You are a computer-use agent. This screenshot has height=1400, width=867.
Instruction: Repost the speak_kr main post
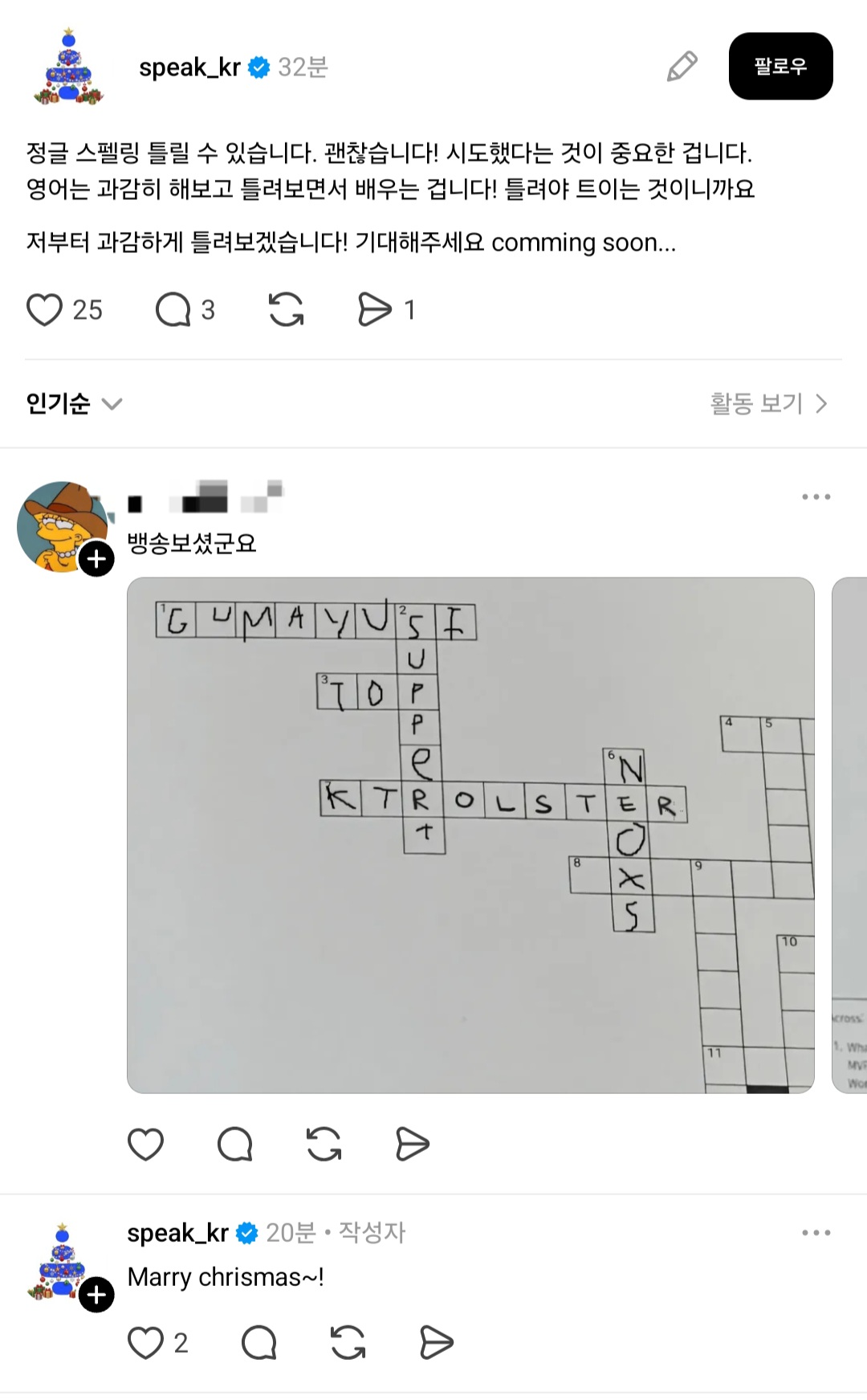pos(285,308)
